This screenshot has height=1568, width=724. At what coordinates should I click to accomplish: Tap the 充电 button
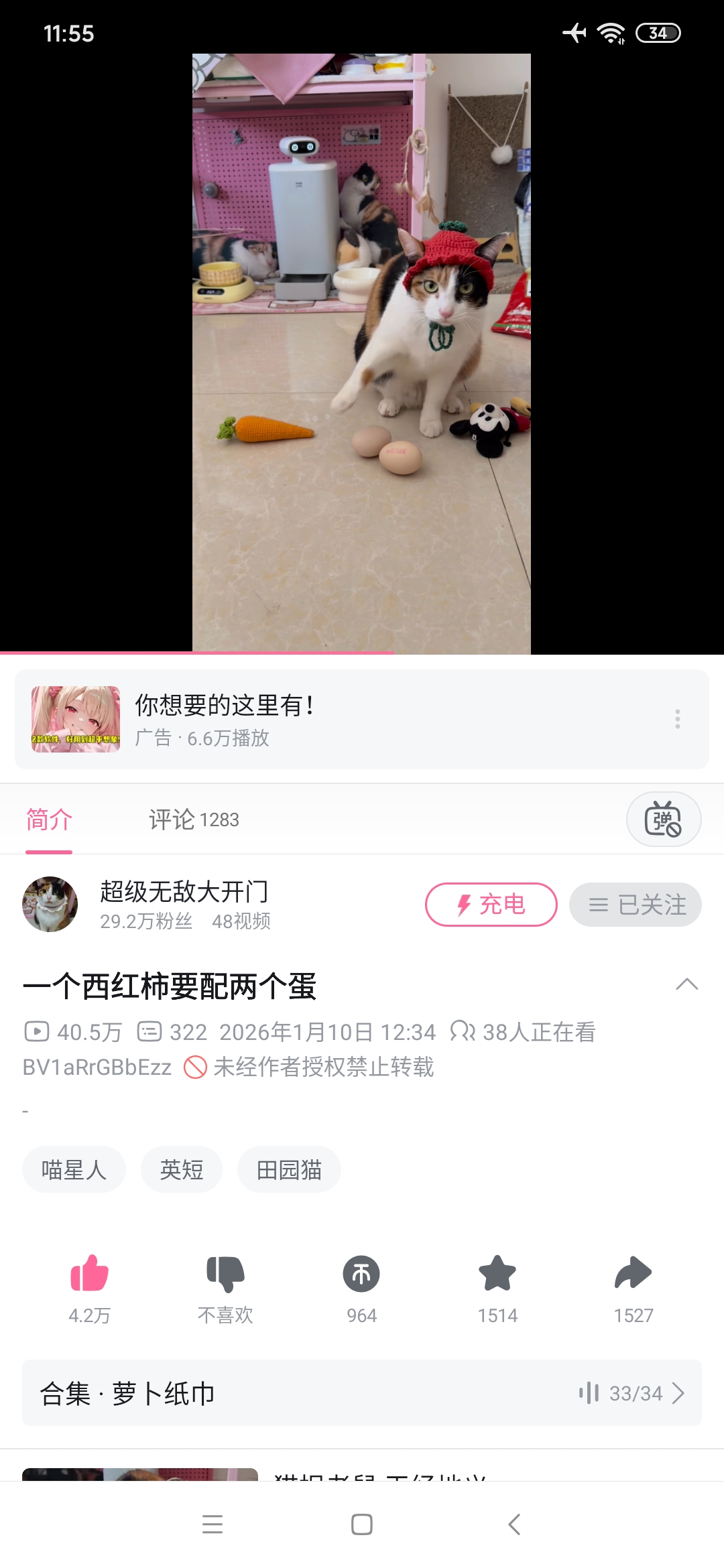pyautogui.click(x=491, y=905)
